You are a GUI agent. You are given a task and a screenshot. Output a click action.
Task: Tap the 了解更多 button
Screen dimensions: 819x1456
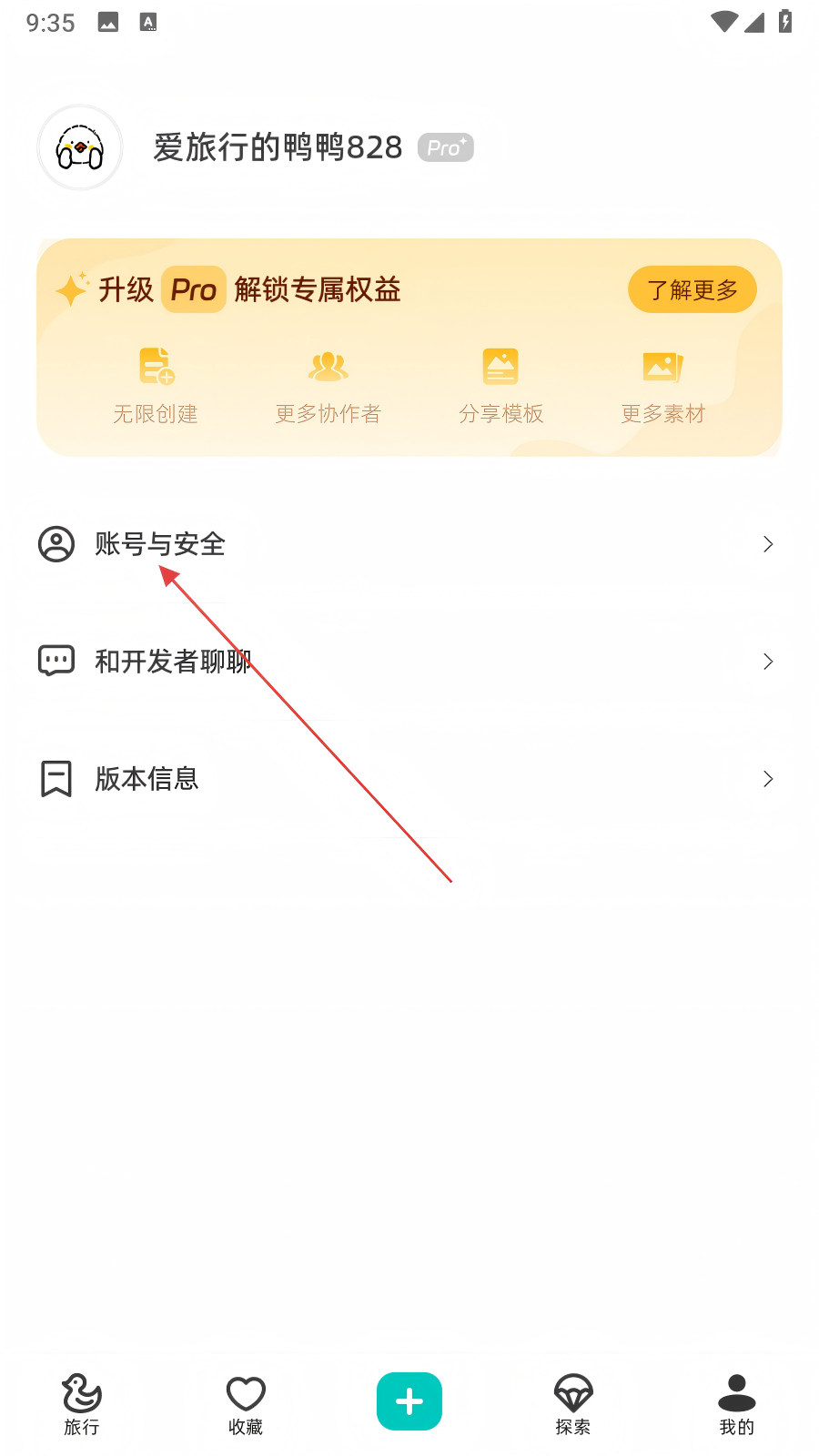692,289
